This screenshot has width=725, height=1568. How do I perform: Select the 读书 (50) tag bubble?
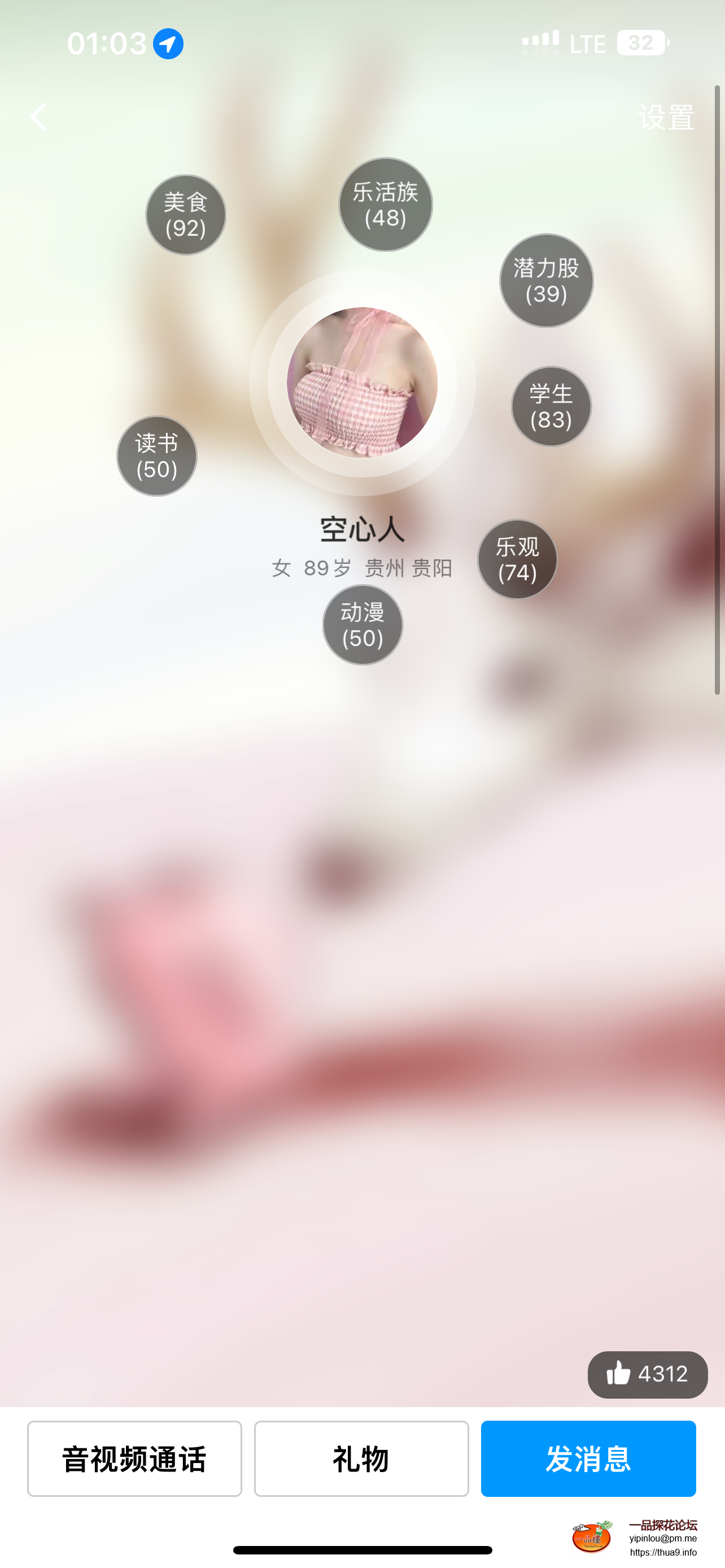click(156, 456)
